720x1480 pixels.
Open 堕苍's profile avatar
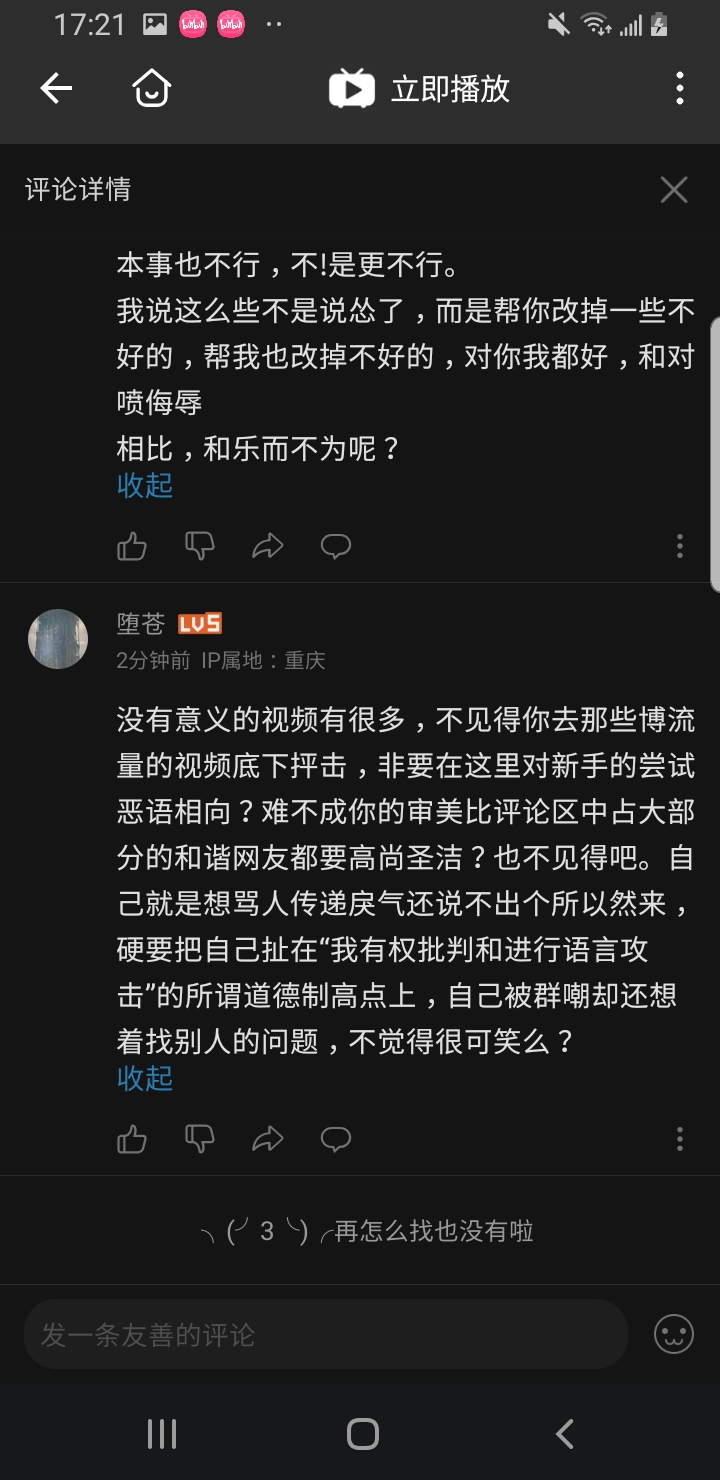coord(58,639)
